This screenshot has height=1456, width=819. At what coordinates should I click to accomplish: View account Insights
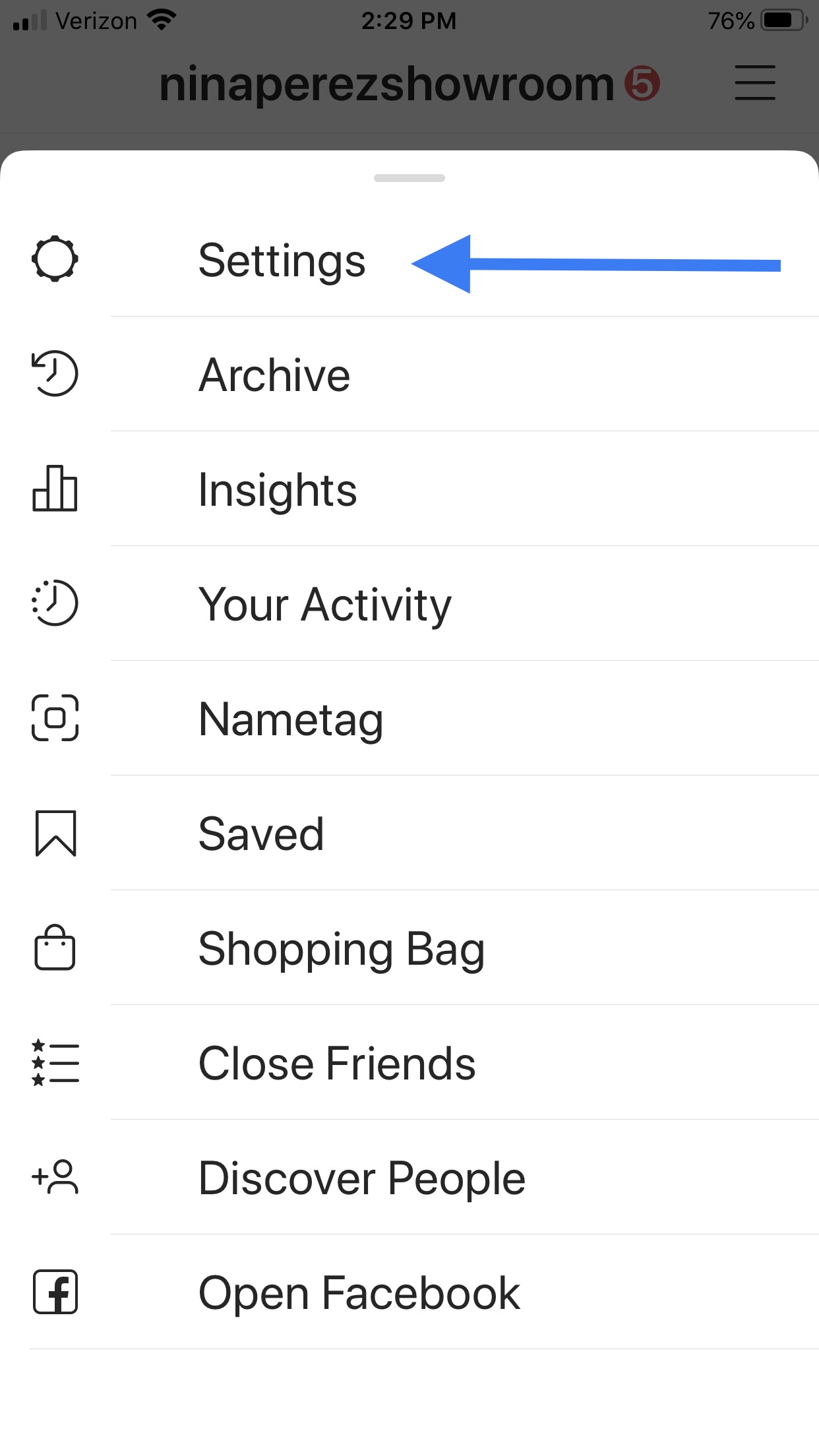[409, 489]
